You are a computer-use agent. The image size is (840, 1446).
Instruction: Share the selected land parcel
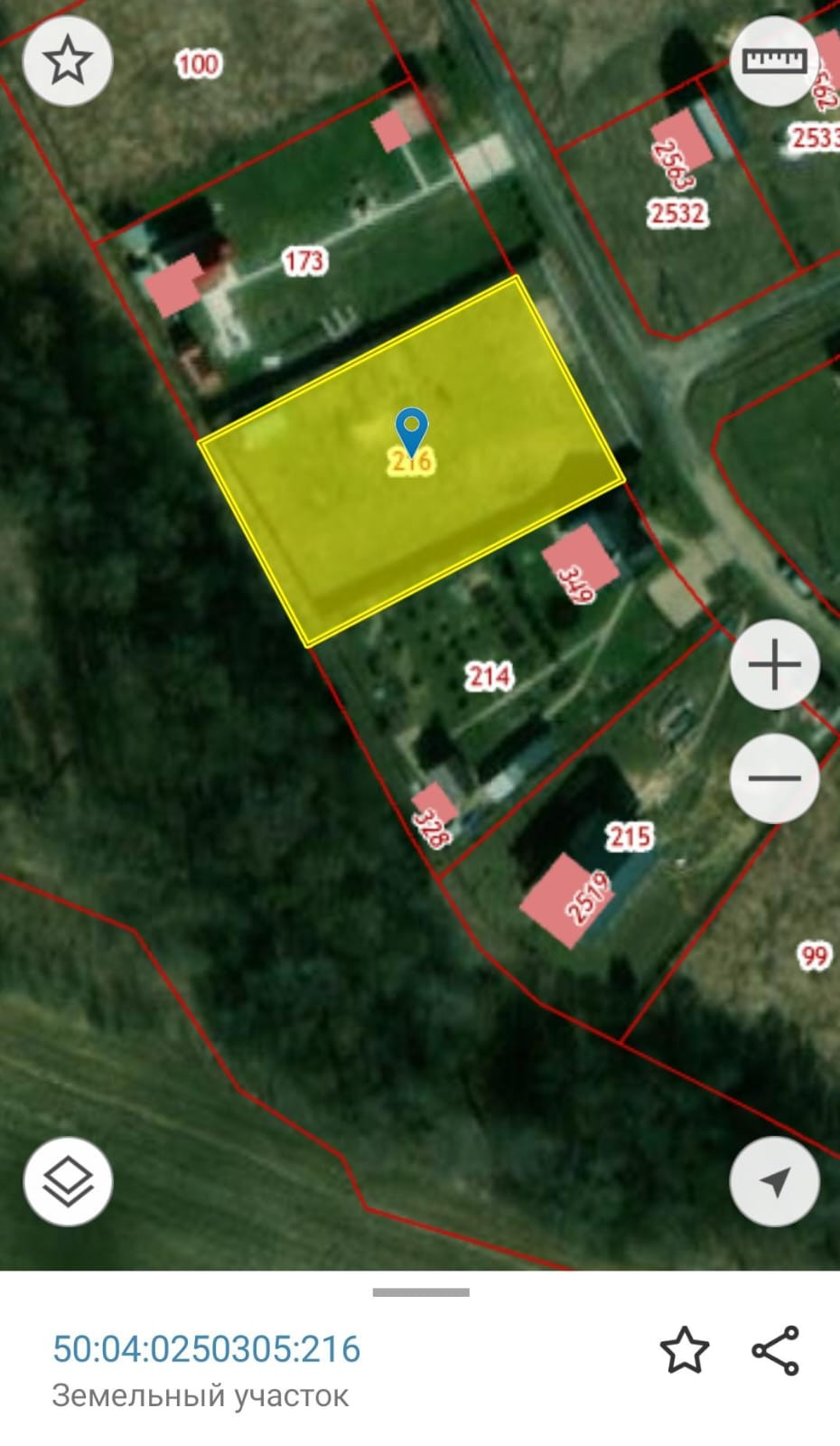pos(776,1350)
